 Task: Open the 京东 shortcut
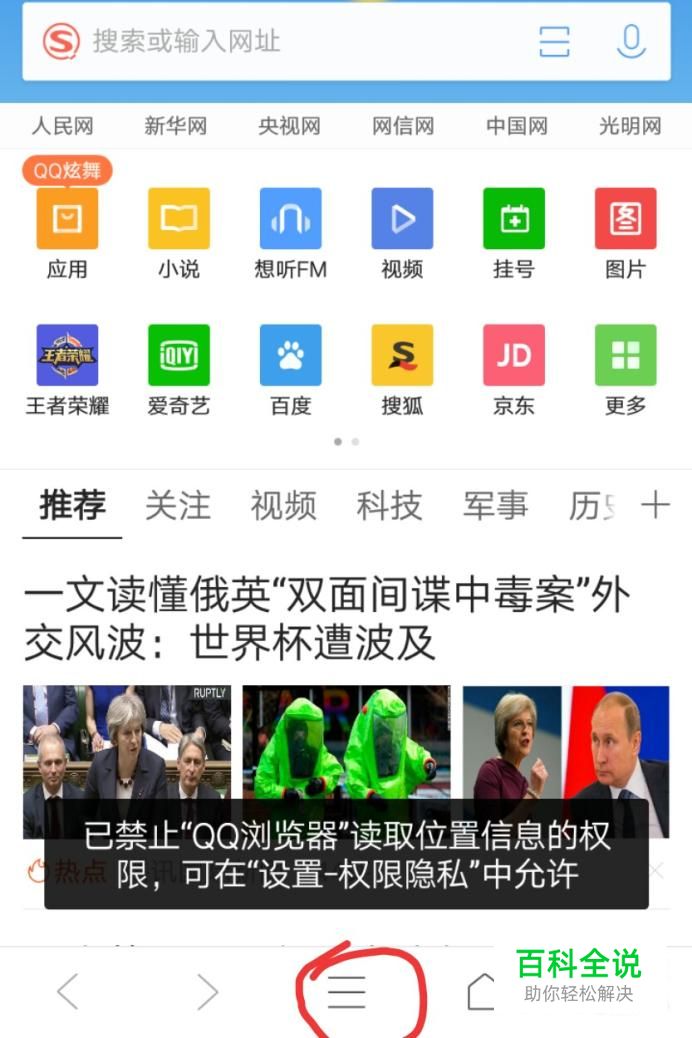click(514, 356)
